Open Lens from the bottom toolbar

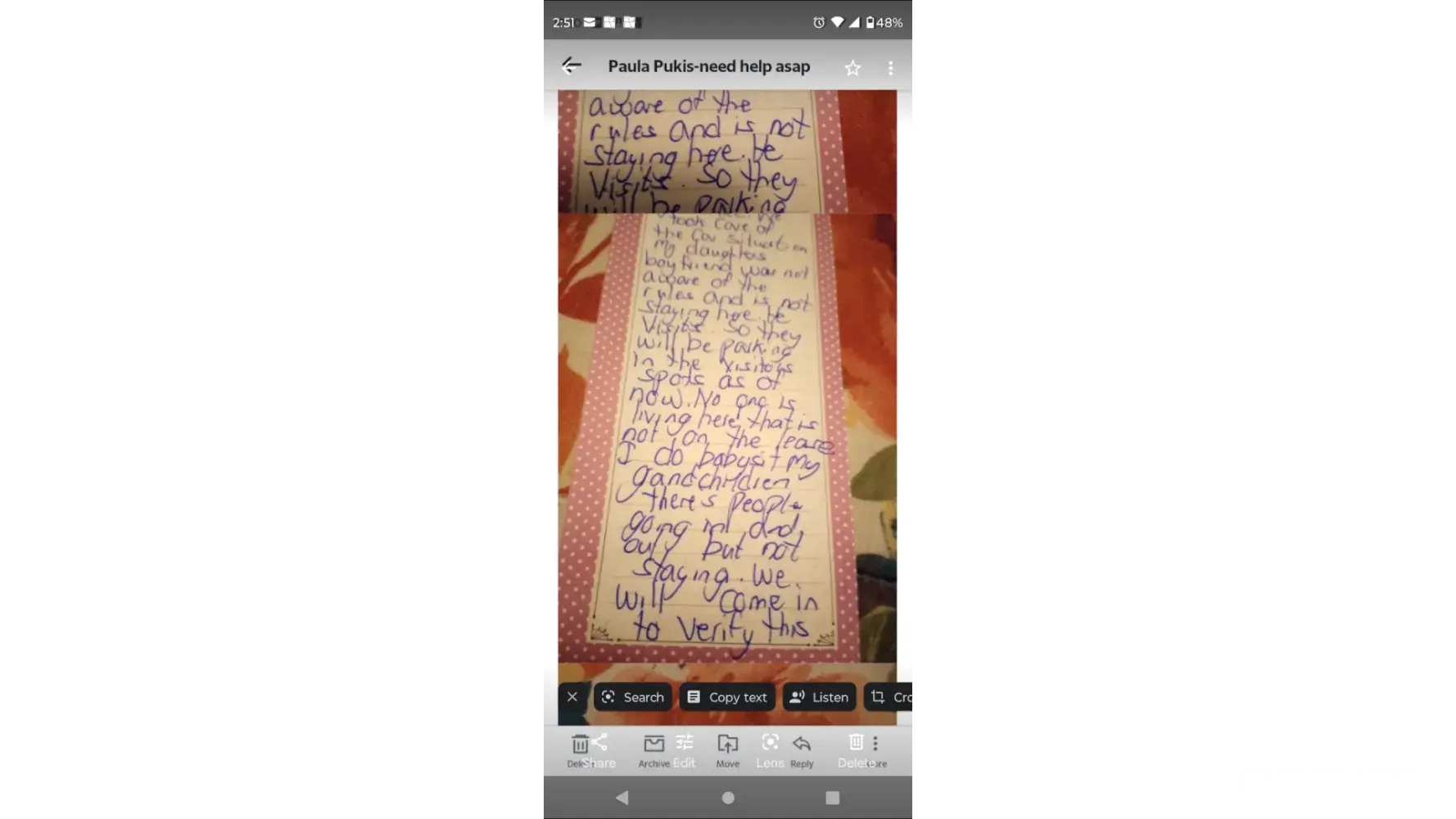click(770, 749)
